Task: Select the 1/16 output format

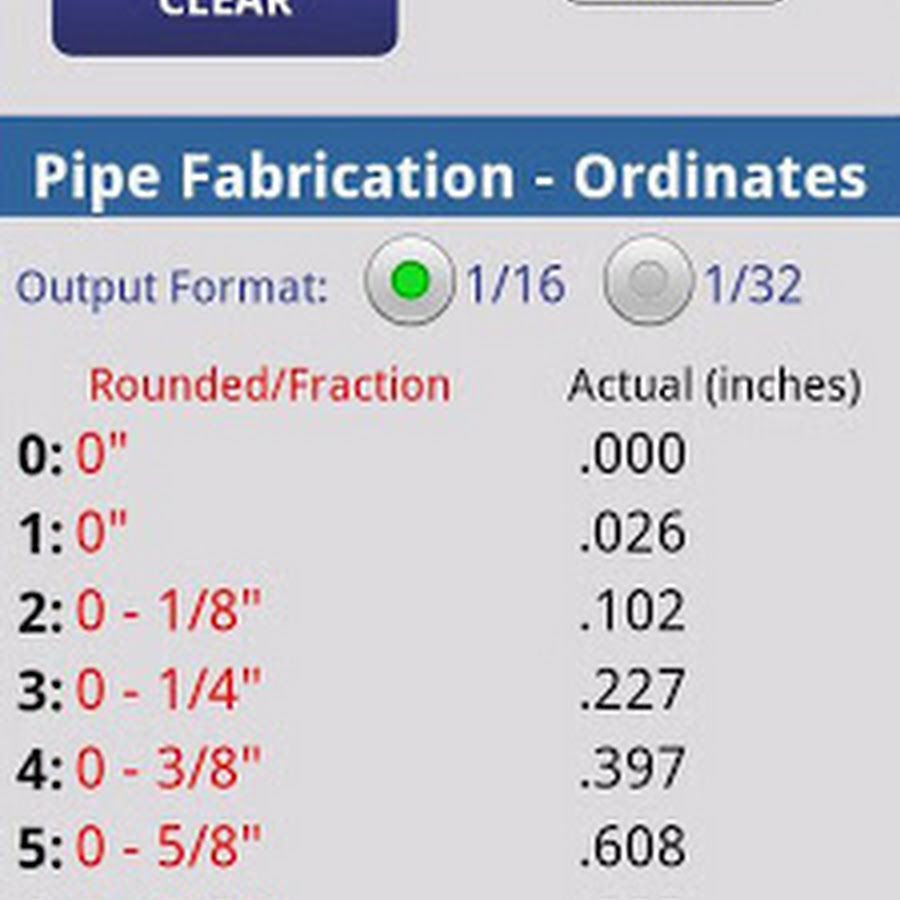Action: coord(409,281)
